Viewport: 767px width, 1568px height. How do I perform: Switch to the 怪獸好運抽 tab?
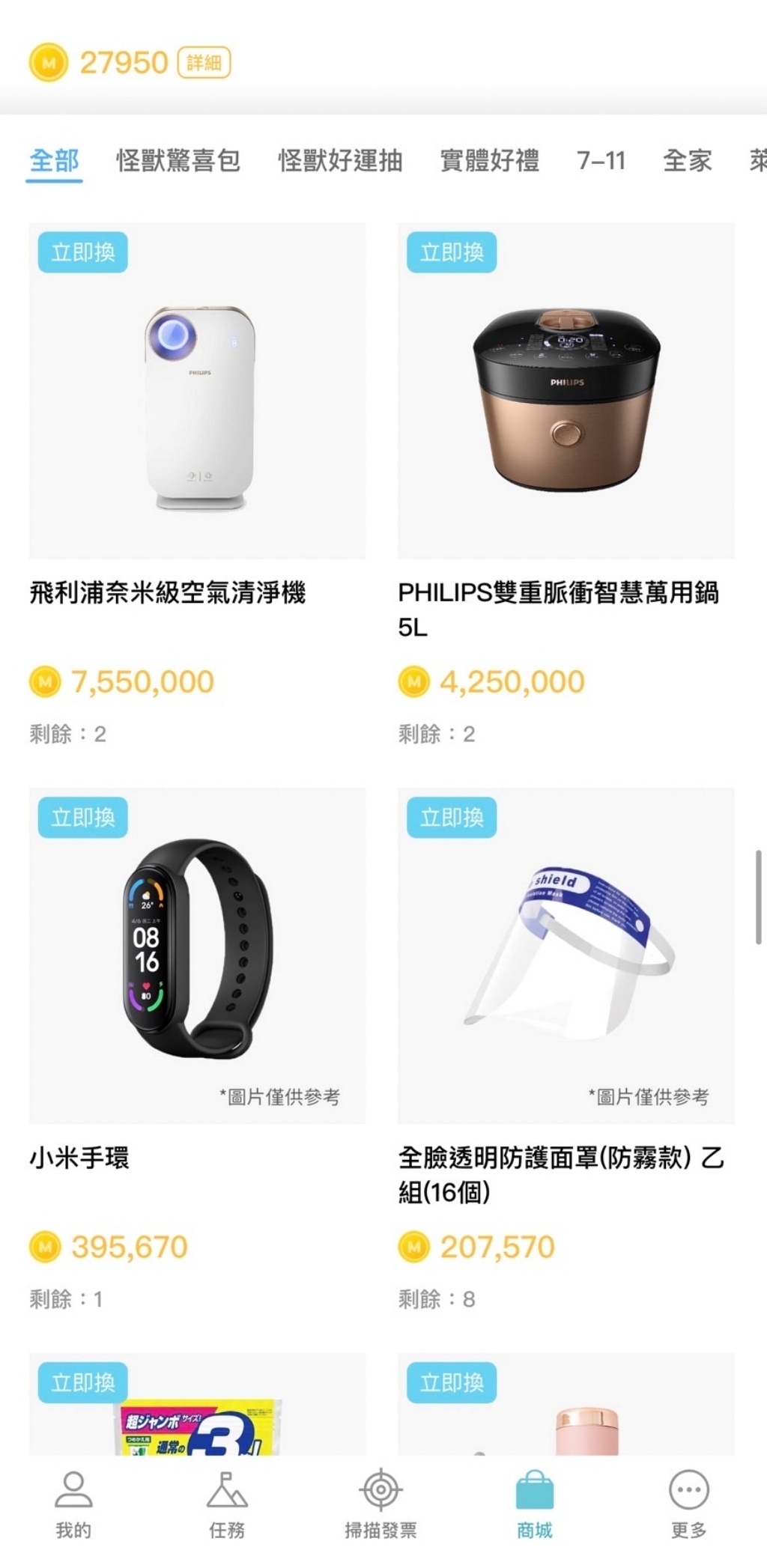[x=341, y=160]
